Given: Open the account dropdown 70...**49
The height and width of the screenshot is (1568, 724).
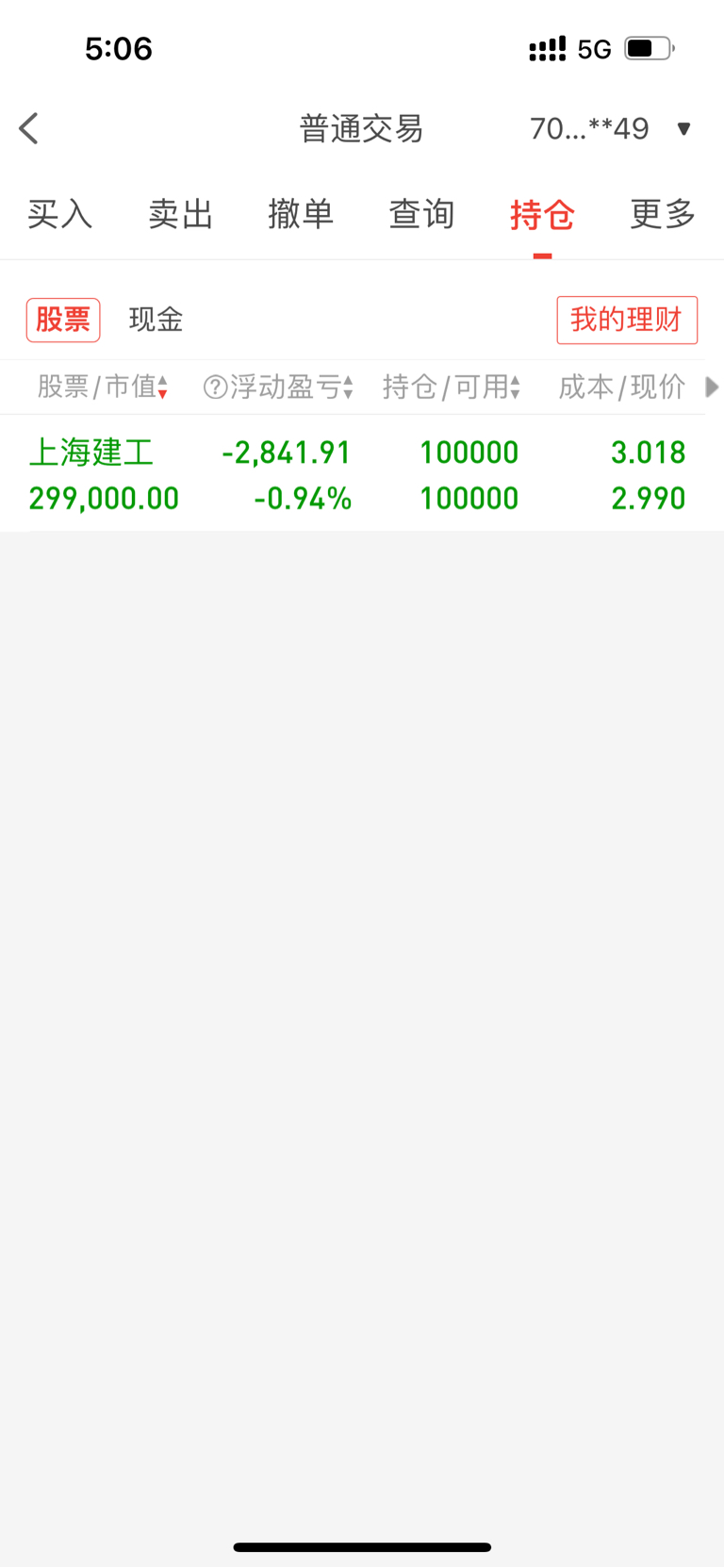Looking at the screenshot, I should pyautogui.click(x=611, y=128).
